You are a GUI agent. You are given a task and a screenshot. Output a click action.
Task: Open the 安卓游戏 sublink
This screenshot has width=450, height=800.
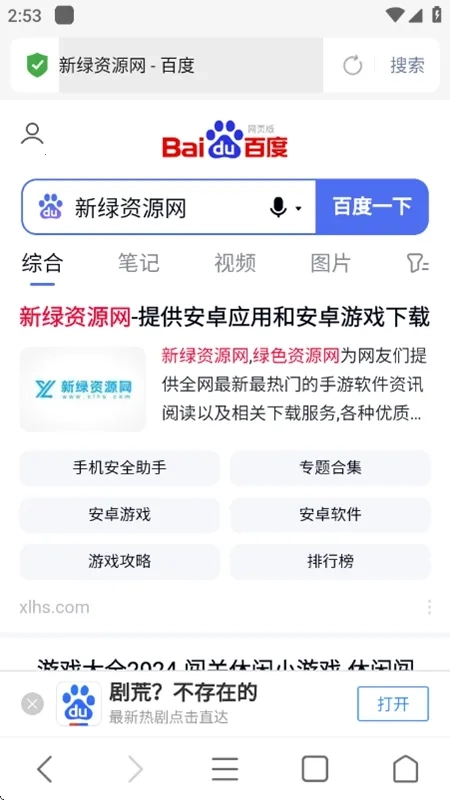point(119,515)
